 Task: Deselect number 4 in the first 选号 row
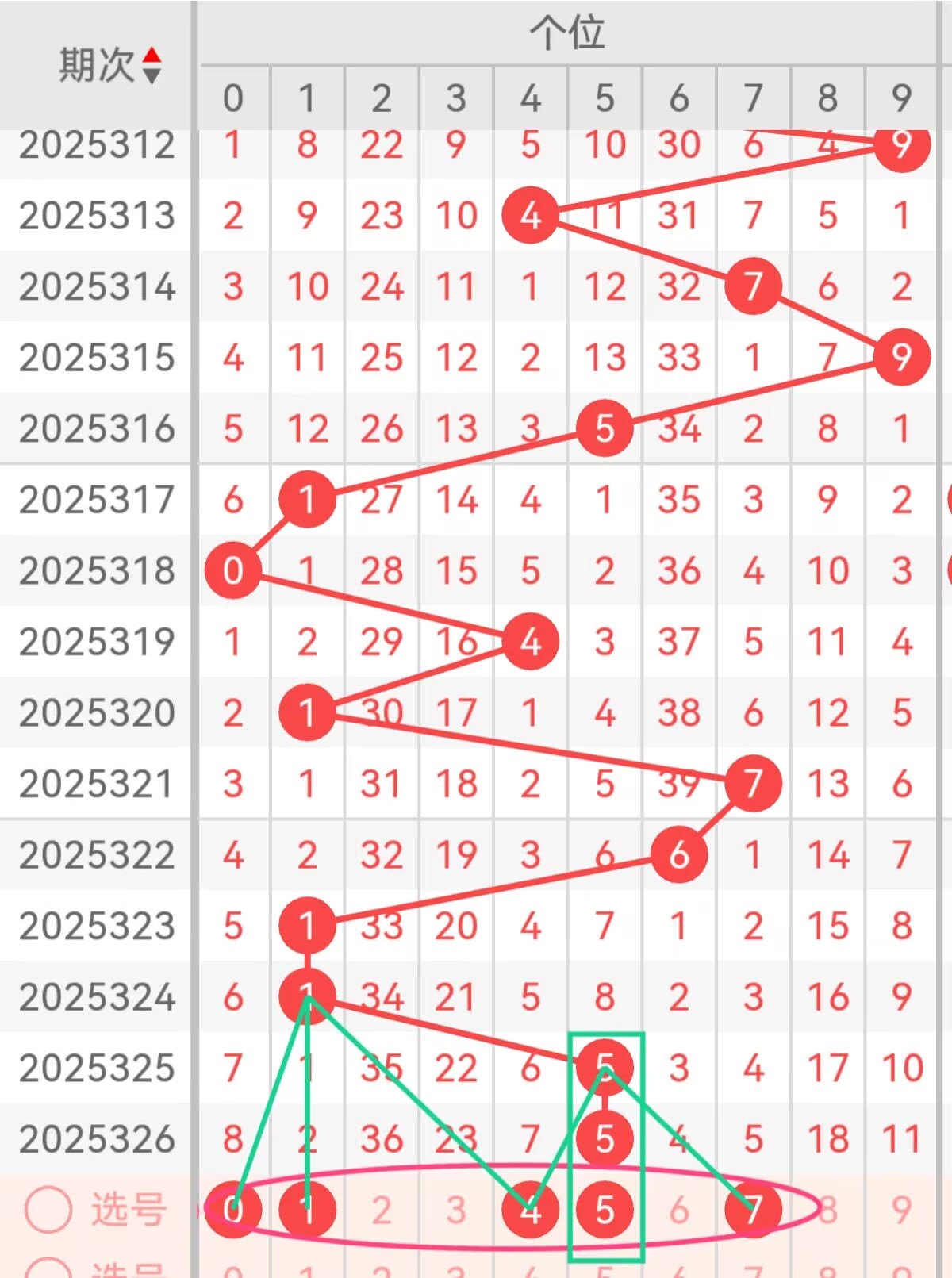tap(530, 1210)
